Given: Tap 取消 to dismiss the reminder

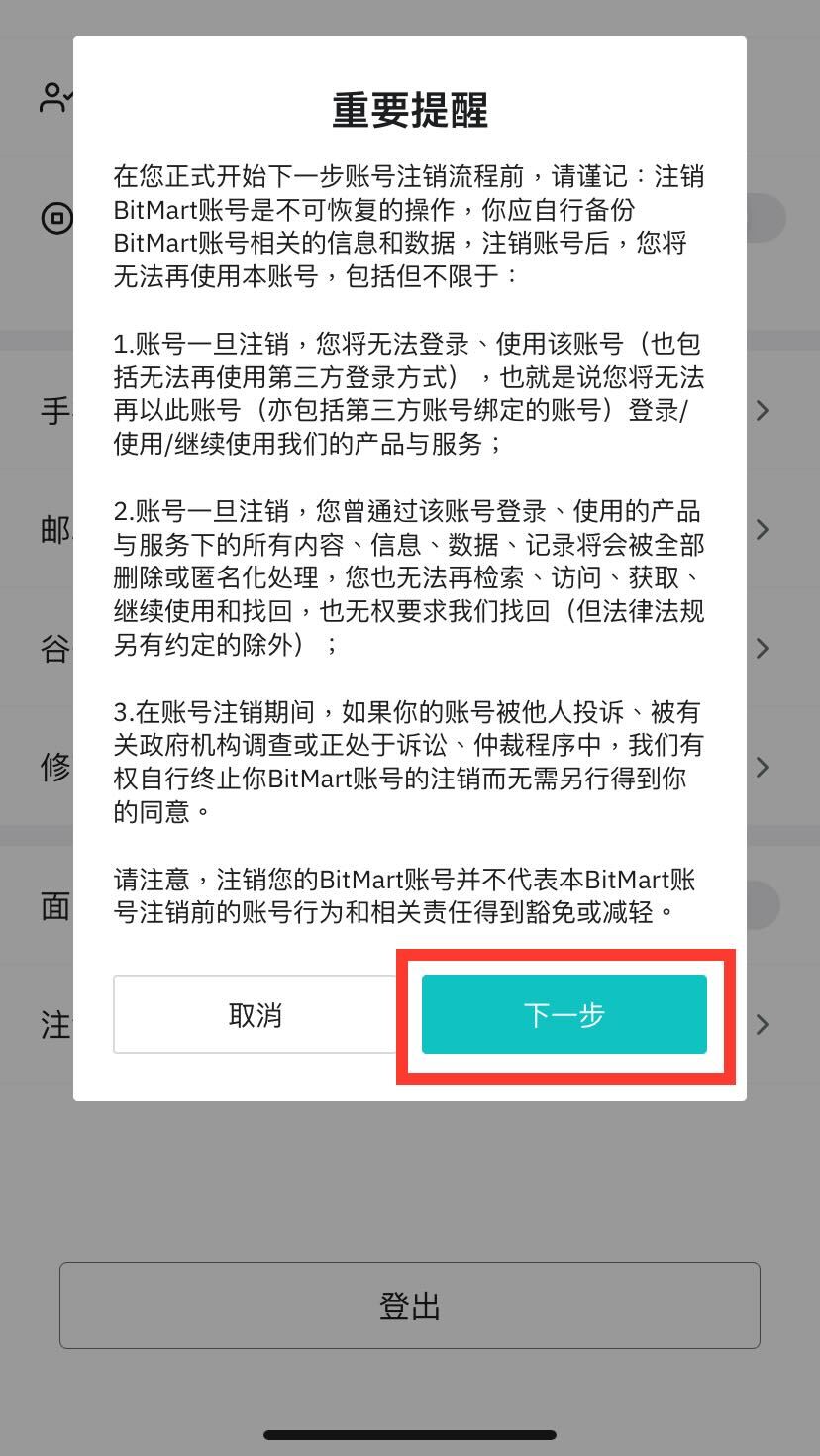Looking at the screenshot, I should pos(256,1014).
